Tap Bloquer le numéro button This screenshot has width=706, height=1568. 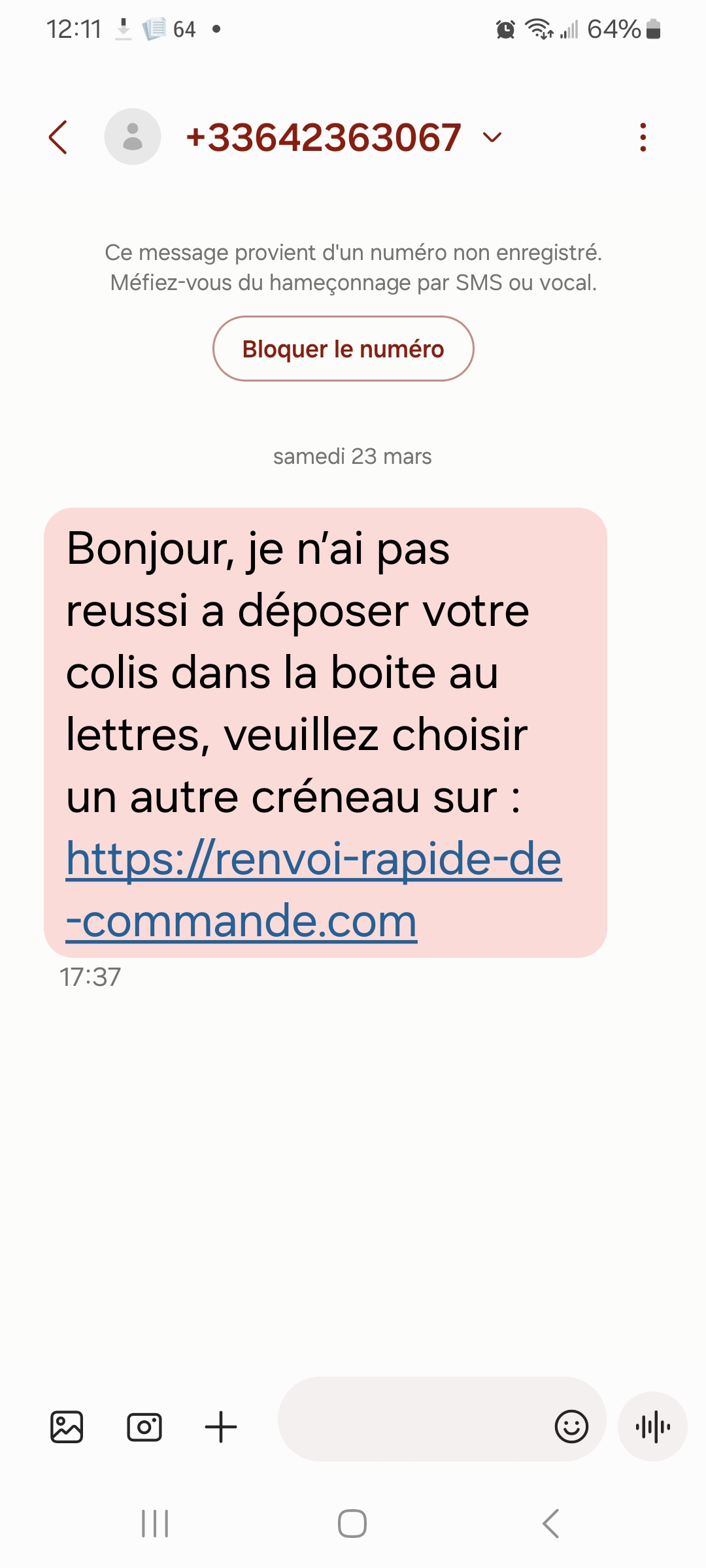coord(343,349)
